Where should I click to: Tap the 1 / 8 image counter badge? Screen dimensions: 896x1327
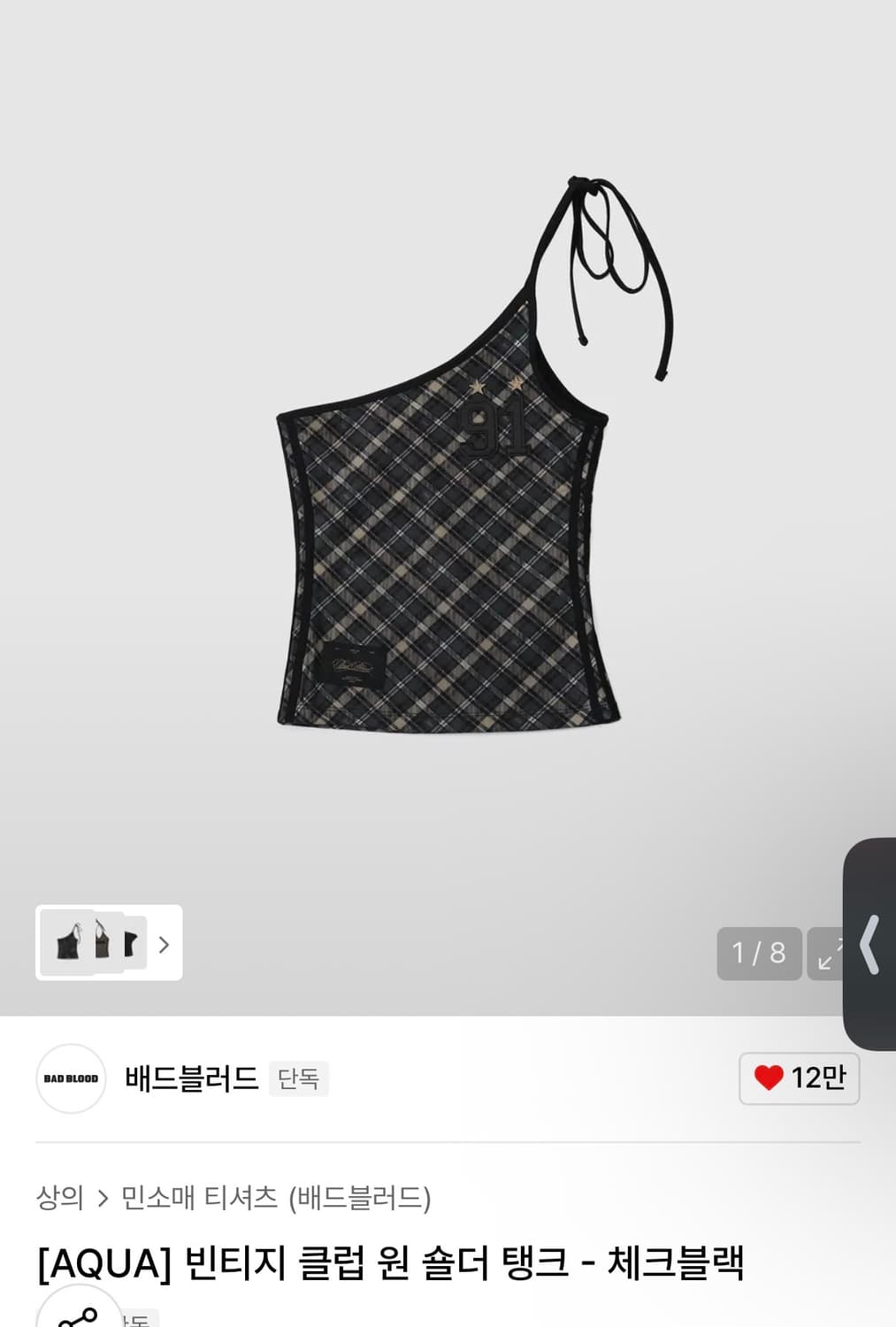click(759, 955)
